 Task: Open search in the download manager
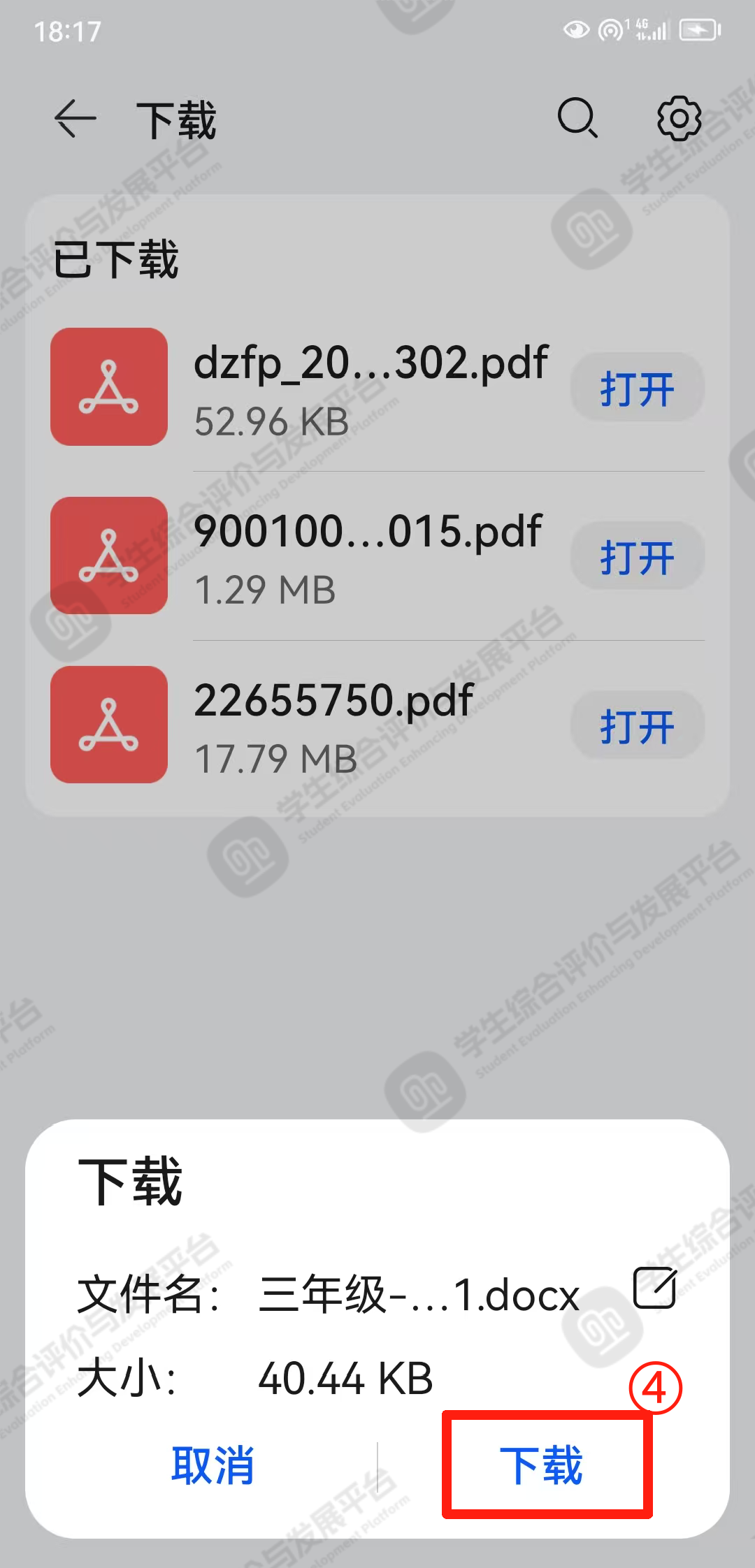click(x=577, y=117)
